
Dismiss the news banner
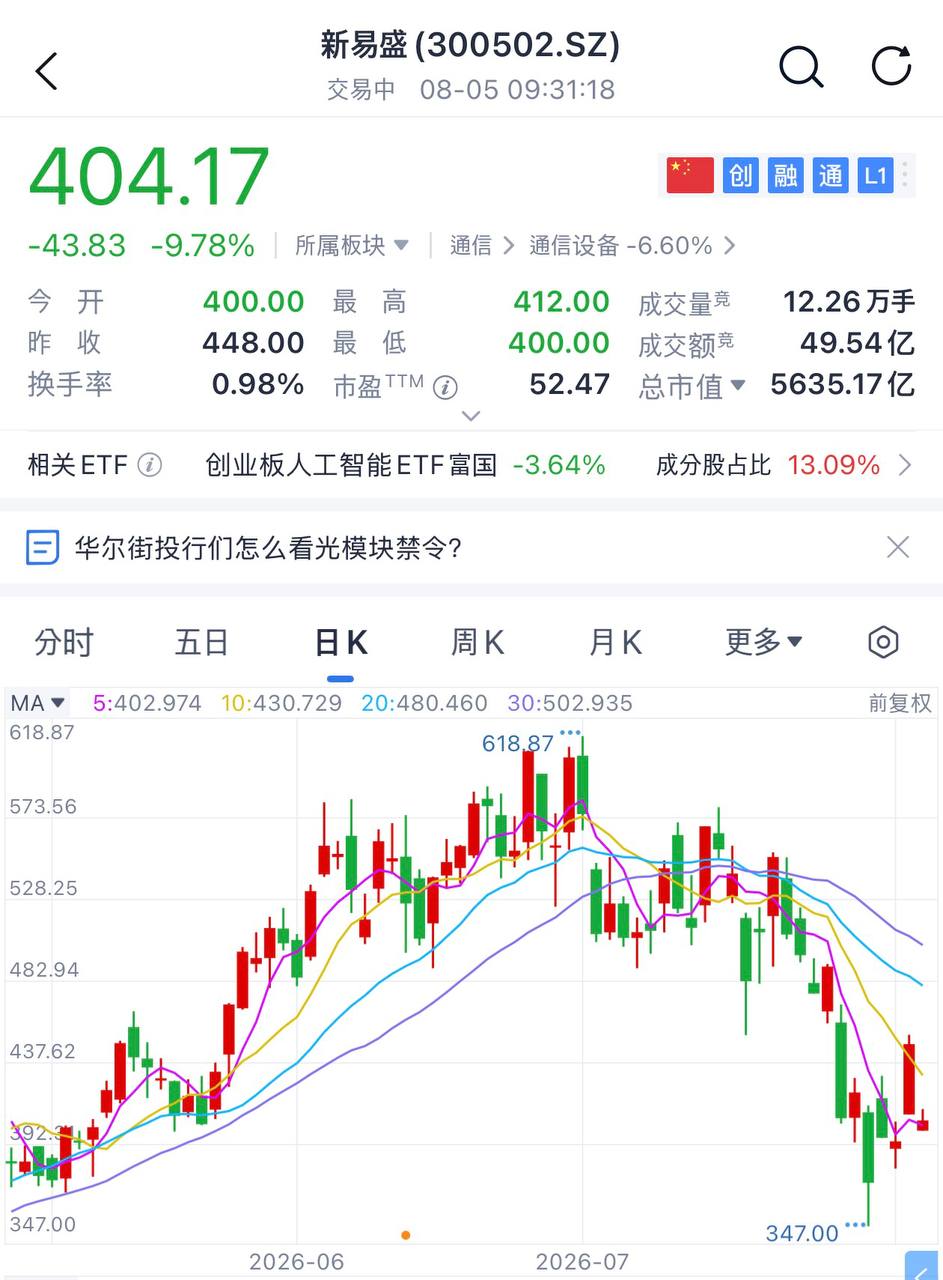898,547
